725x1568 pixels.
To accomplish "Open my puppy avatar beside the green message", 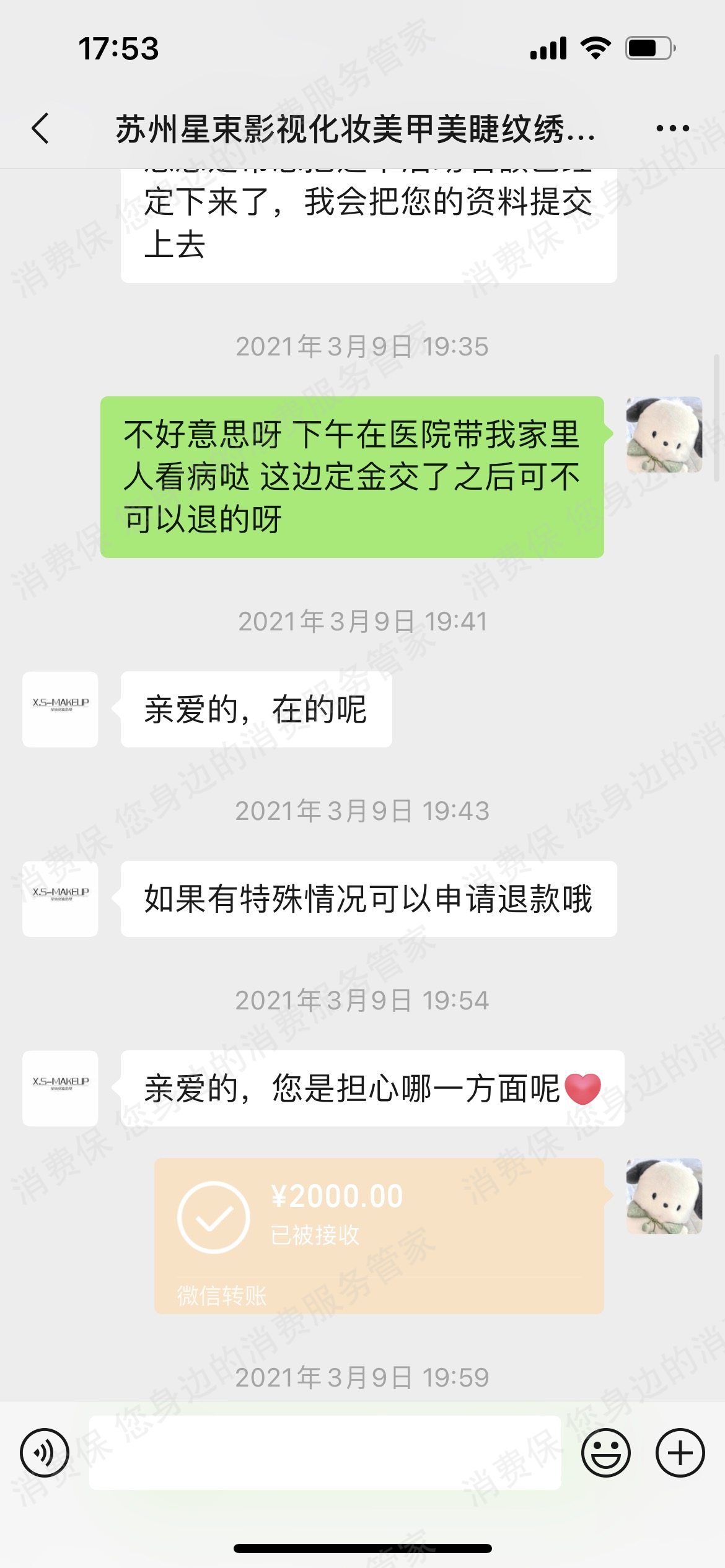I will (664, 435).
